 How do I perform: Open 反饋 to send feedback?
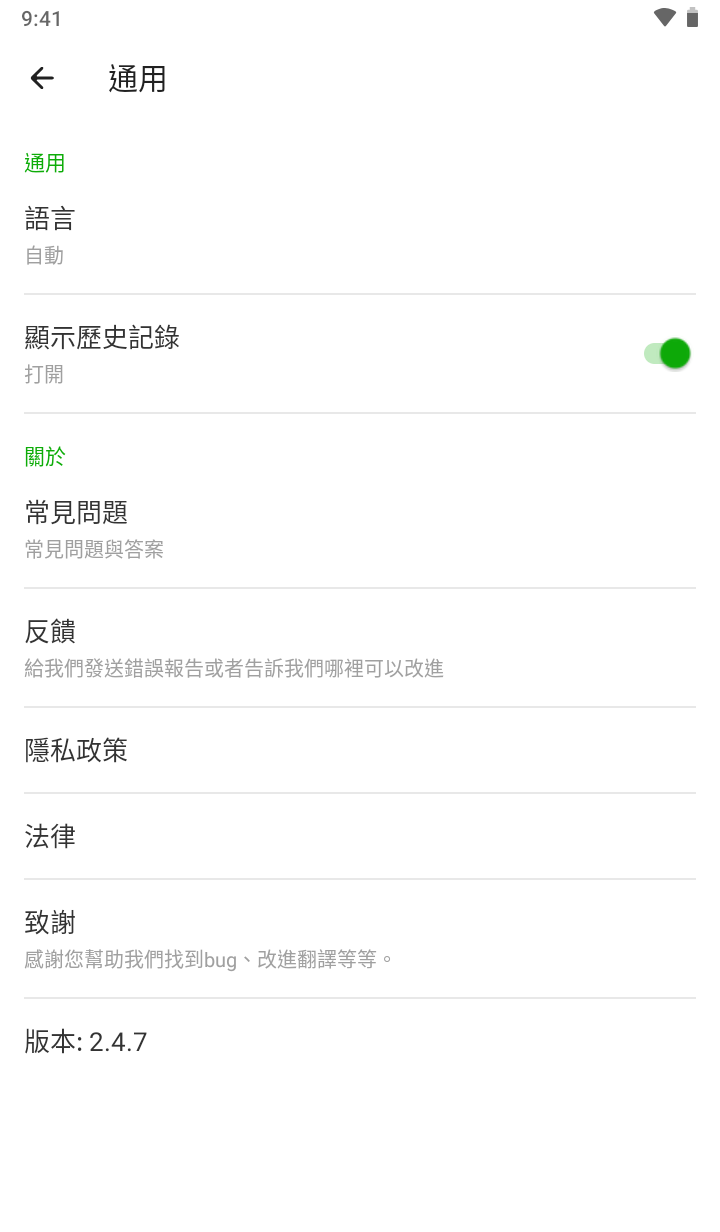pos(360,648)
